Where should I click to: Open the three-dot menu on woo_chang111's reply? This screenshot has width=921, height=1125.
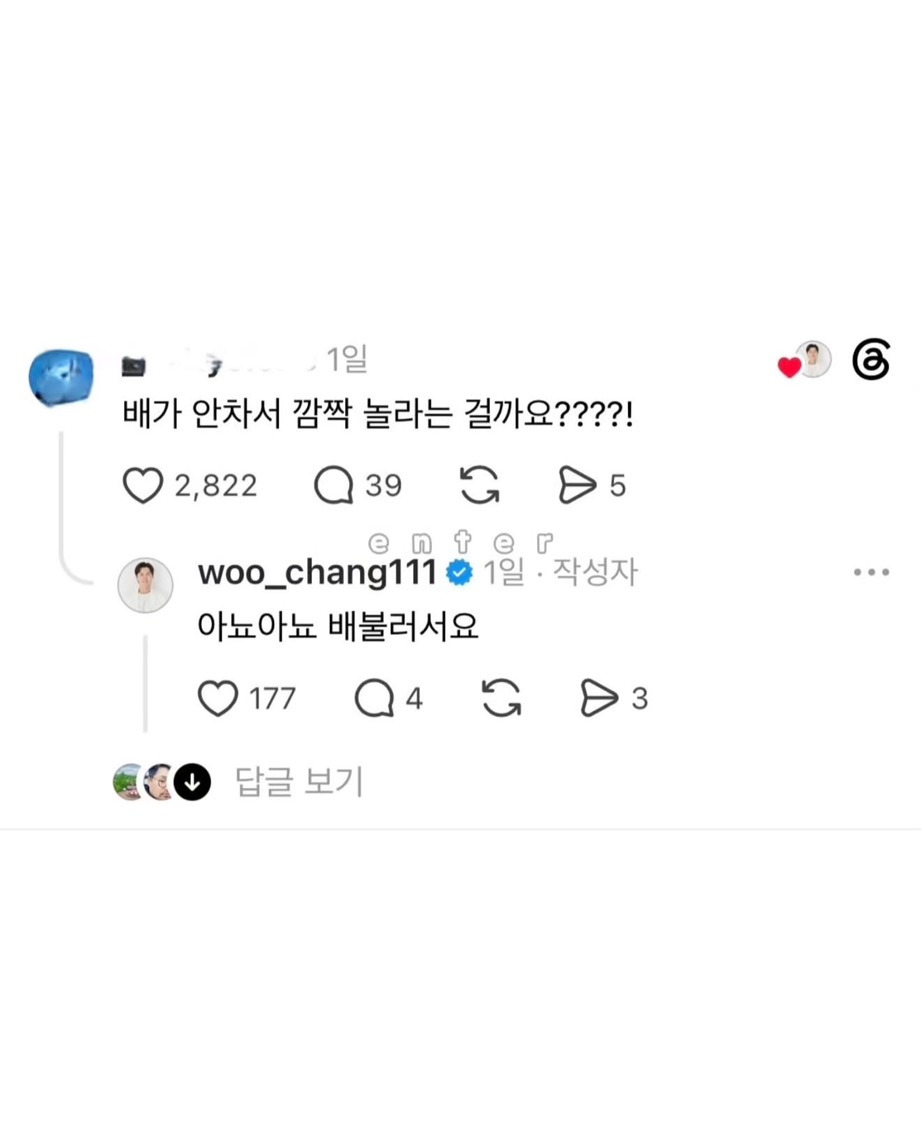click(x=872, y=572)
